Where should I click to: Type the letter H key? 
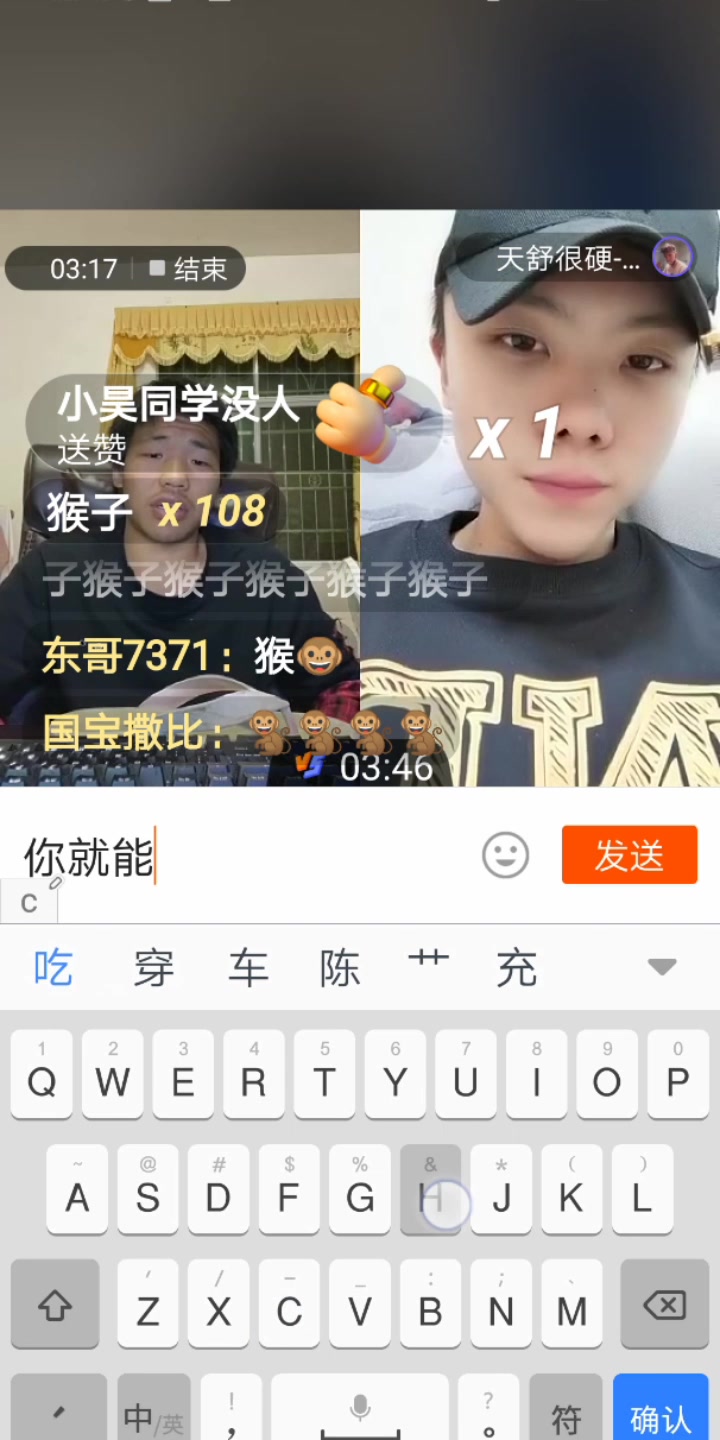[430, 1190]
